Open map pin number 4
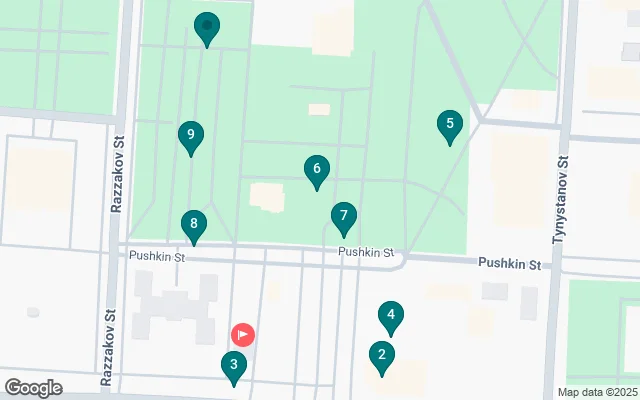The width and height of the screenshot is (640, 400). click(391, 316)
